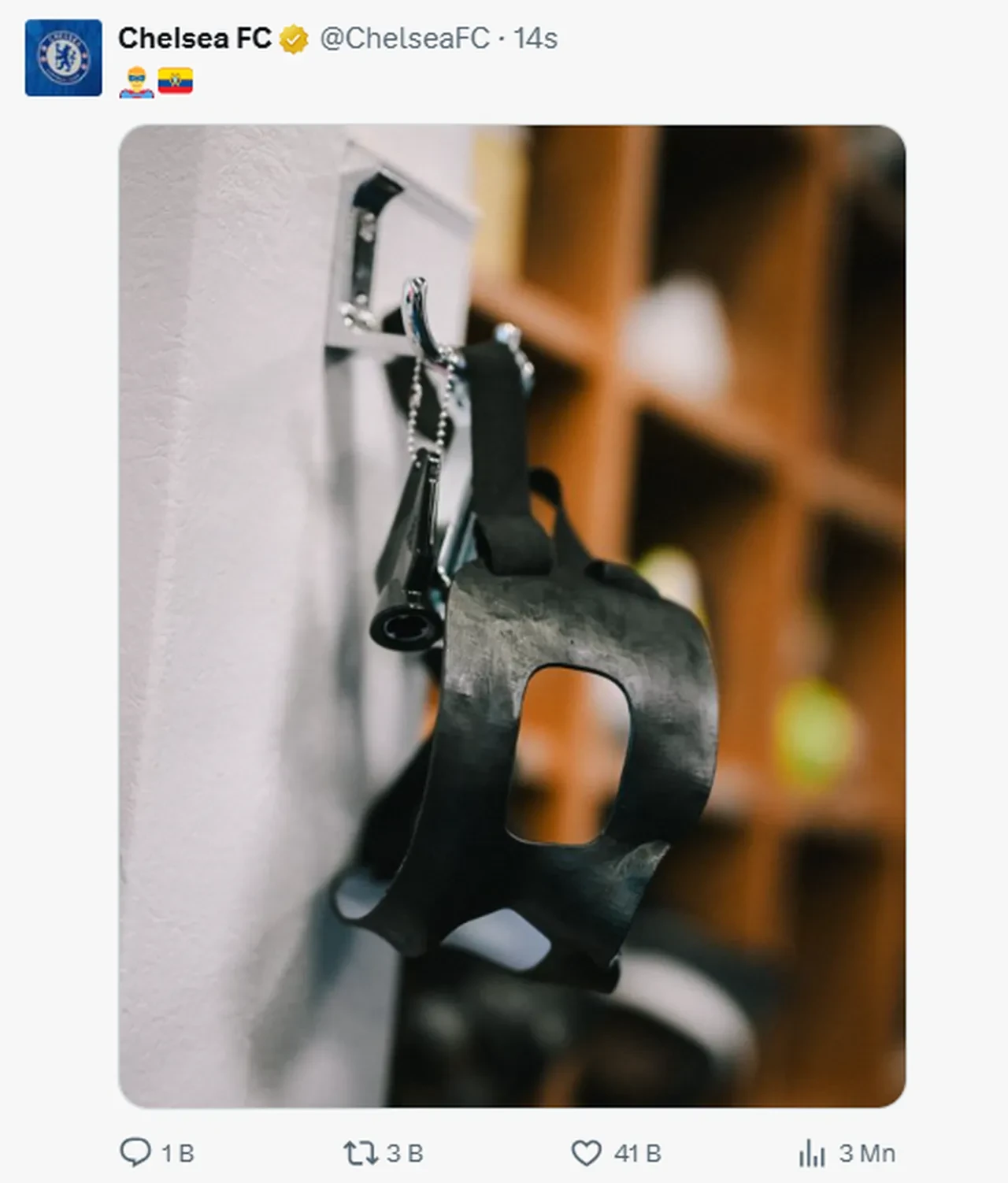Open Chelsea FC's profile avatar
The height and width of the screenshot is (1183, 1008).
[63, 58]
